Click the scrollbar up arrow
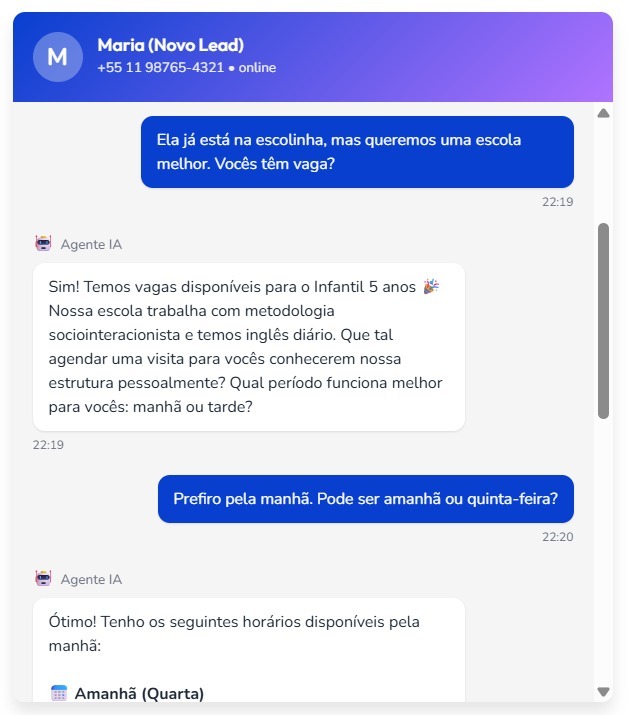 click(603, 113)
